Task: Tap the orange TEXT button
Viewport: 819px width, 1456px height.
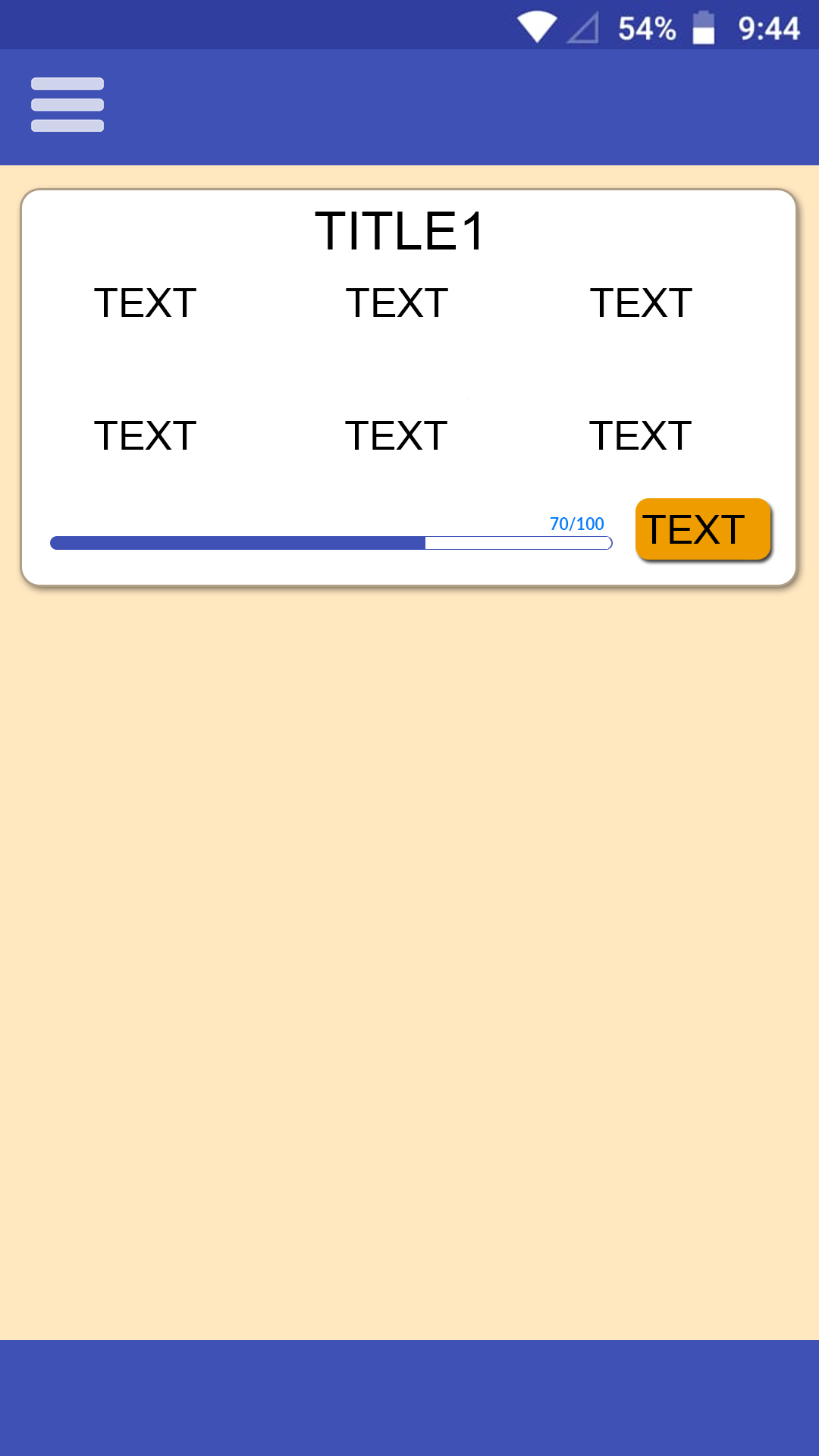Action: point(702,529)
